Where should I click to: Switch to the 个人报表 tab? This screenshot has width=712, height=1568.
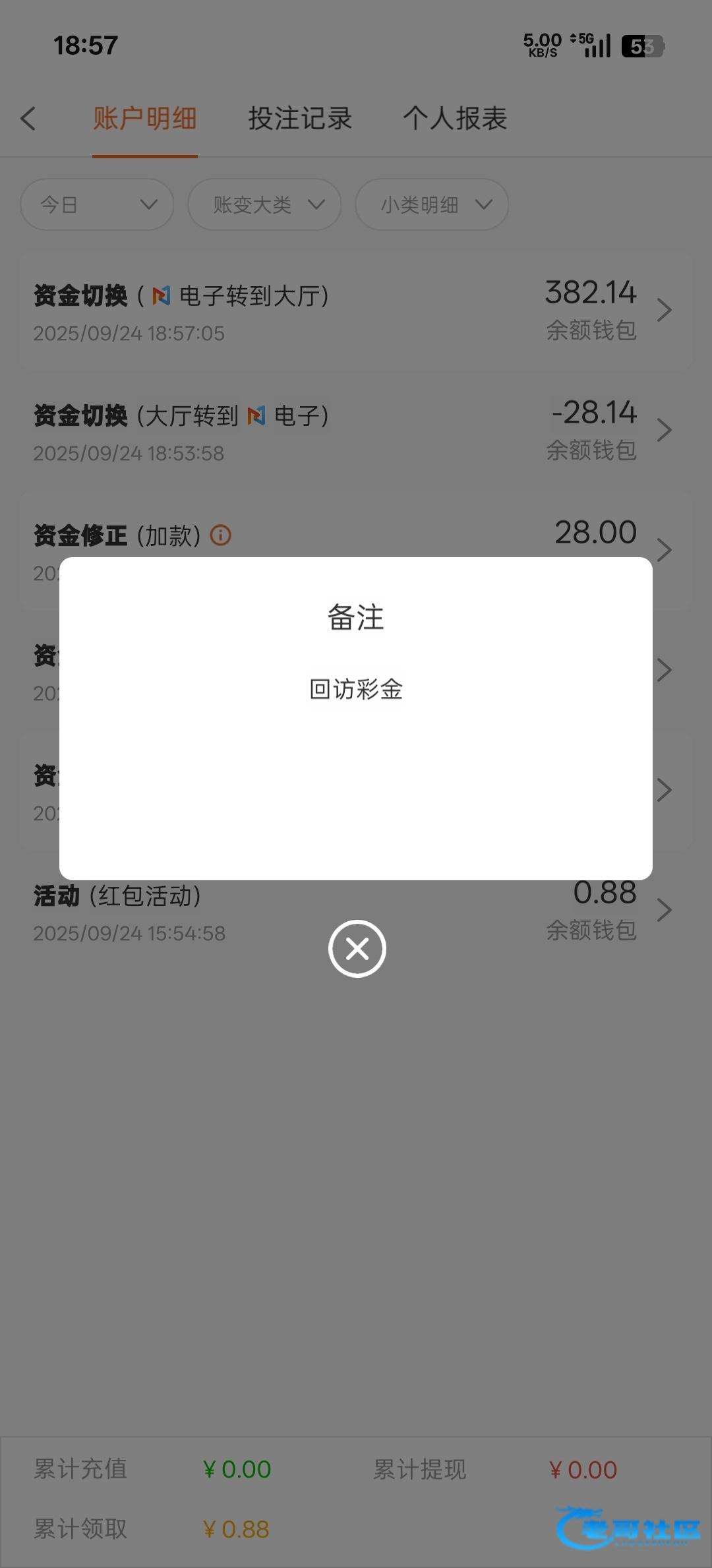pos(455,119)
